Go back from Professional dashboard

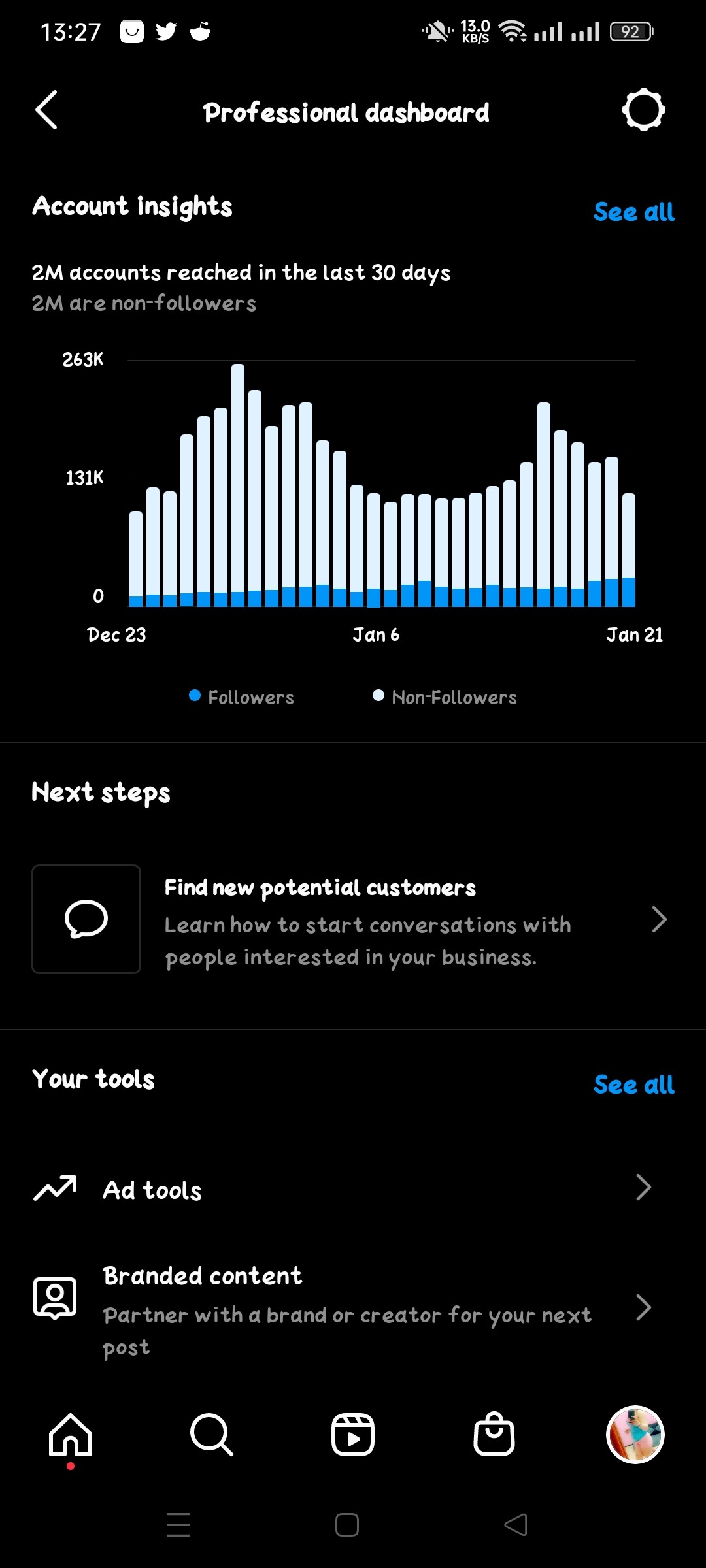pos(46,110)
